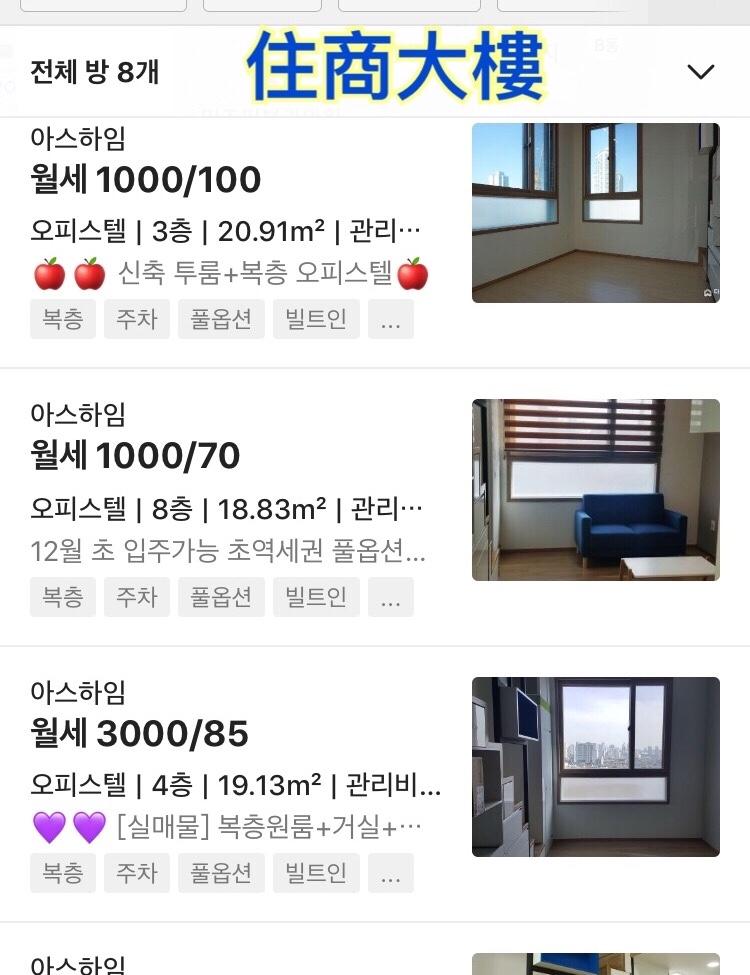This screenshot has height=975, width=750.
Task: Collapse the 전체 방 8개 list chevron
Action: pos(700,72)
